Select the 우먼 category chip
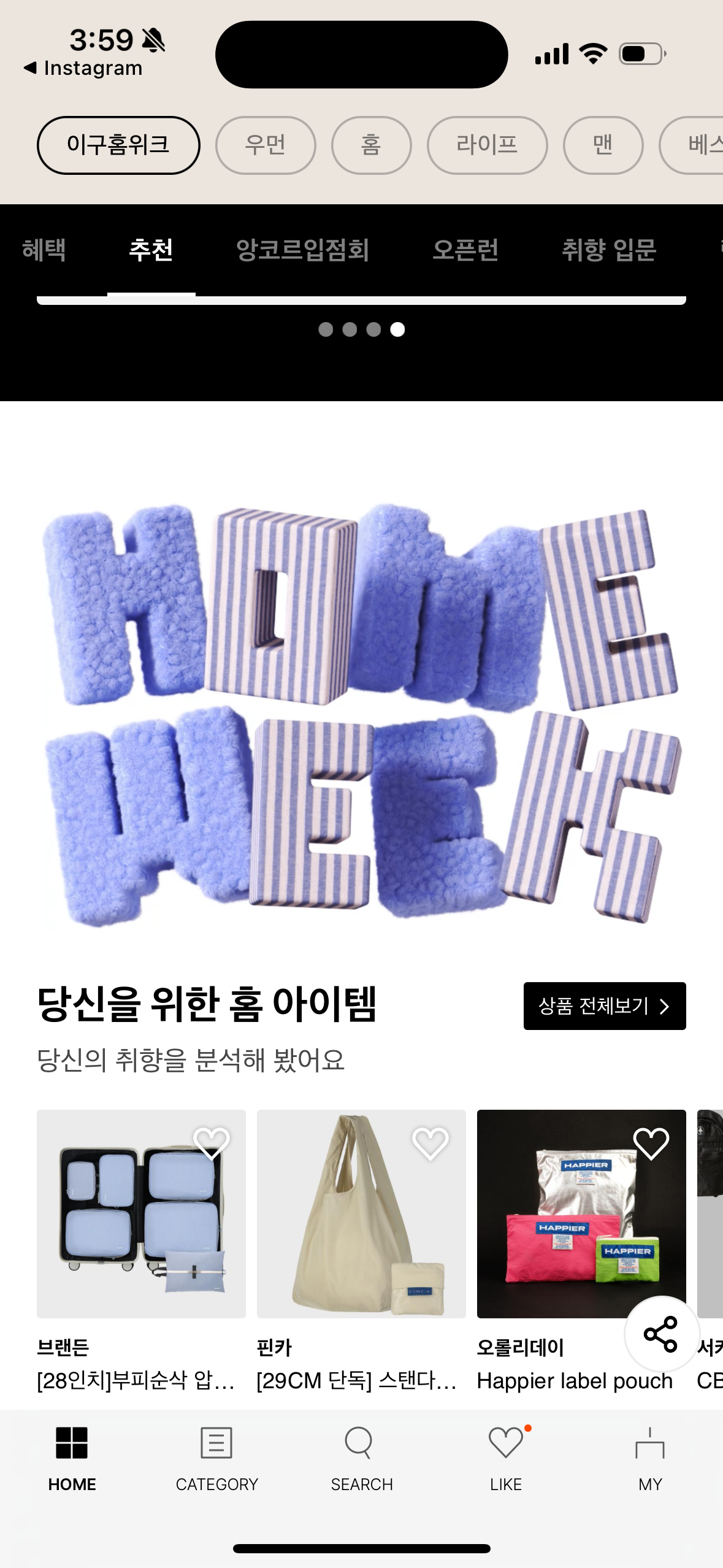The width and height of the screenshot is (723, 1568). (265, 145)
